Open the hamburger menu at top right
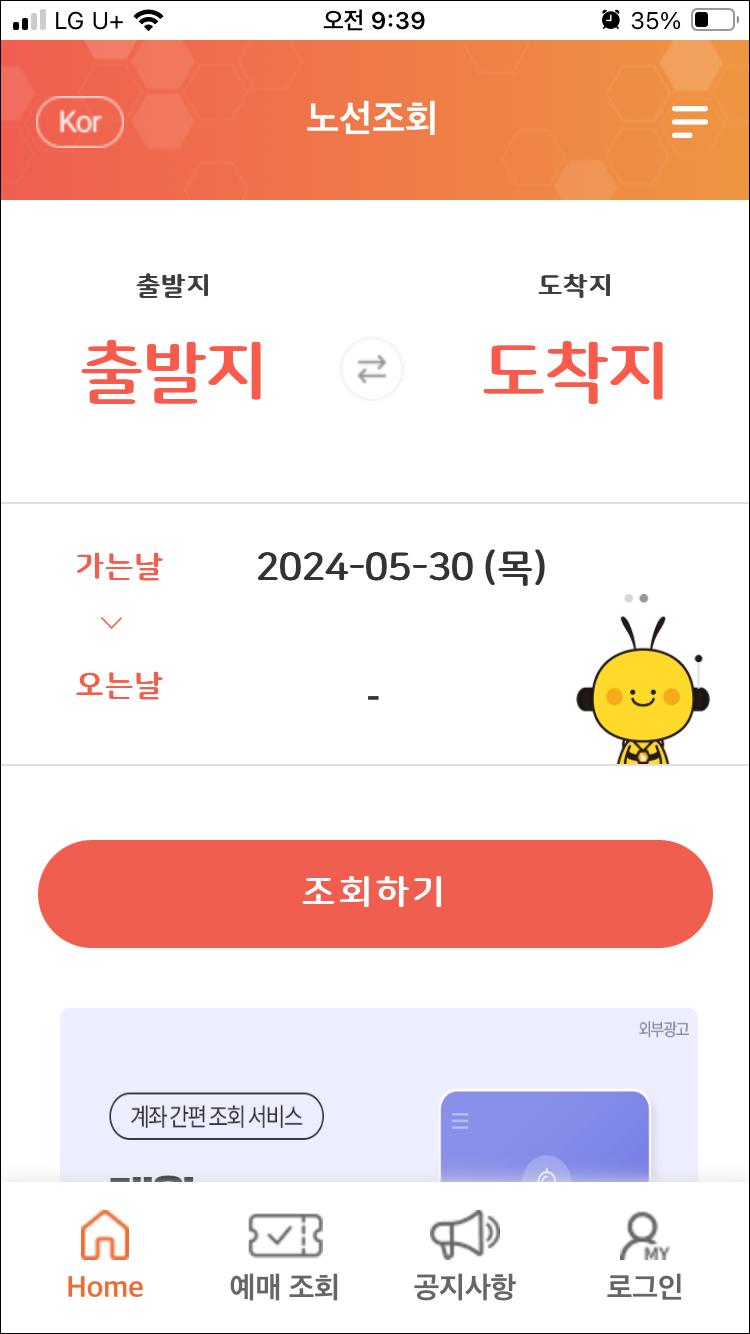Image resolution: width=750 pixels, height=1334 pixels. 688,122
